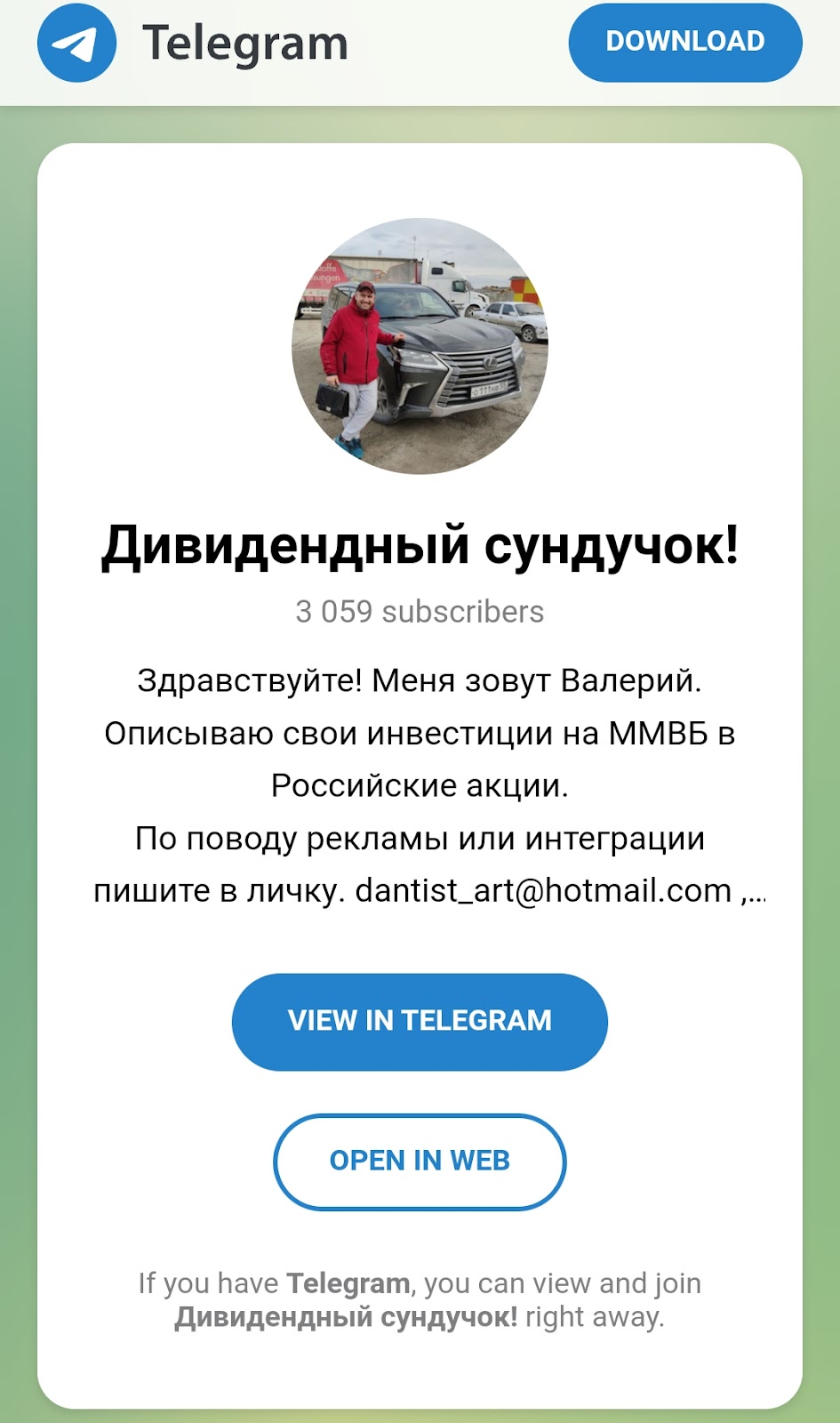This screenshot has width=840, height=1423.
Task: Go to the Telegram home link
Action: pos(194,43)
